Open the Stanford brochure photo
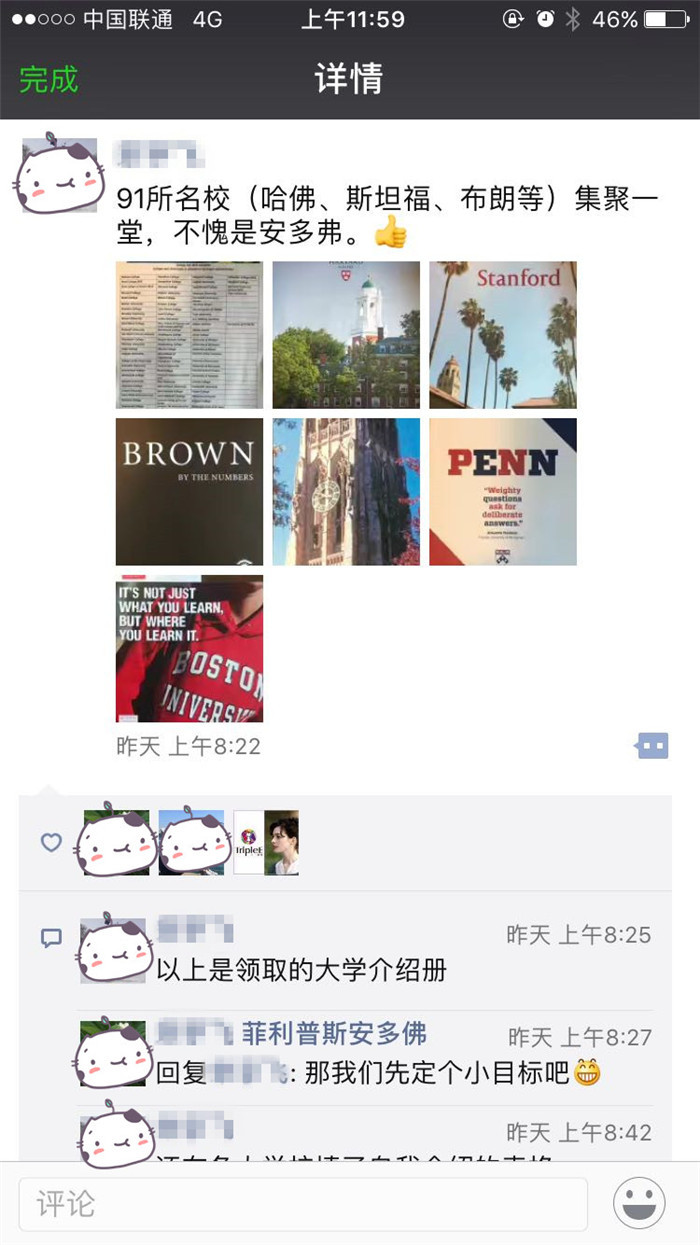 click(x=503, y=335)
